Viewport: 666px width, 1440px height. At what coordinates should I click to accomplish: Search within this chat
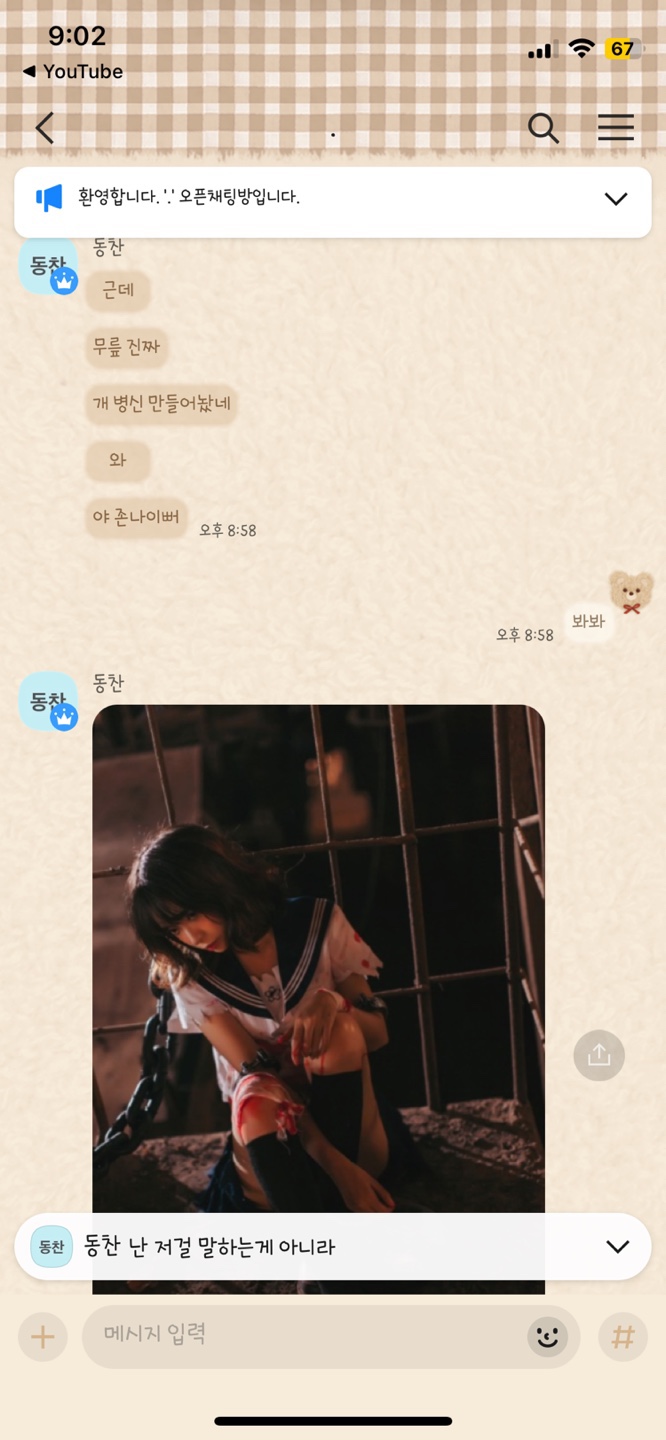pyautogui.click(x=543, y=128)
